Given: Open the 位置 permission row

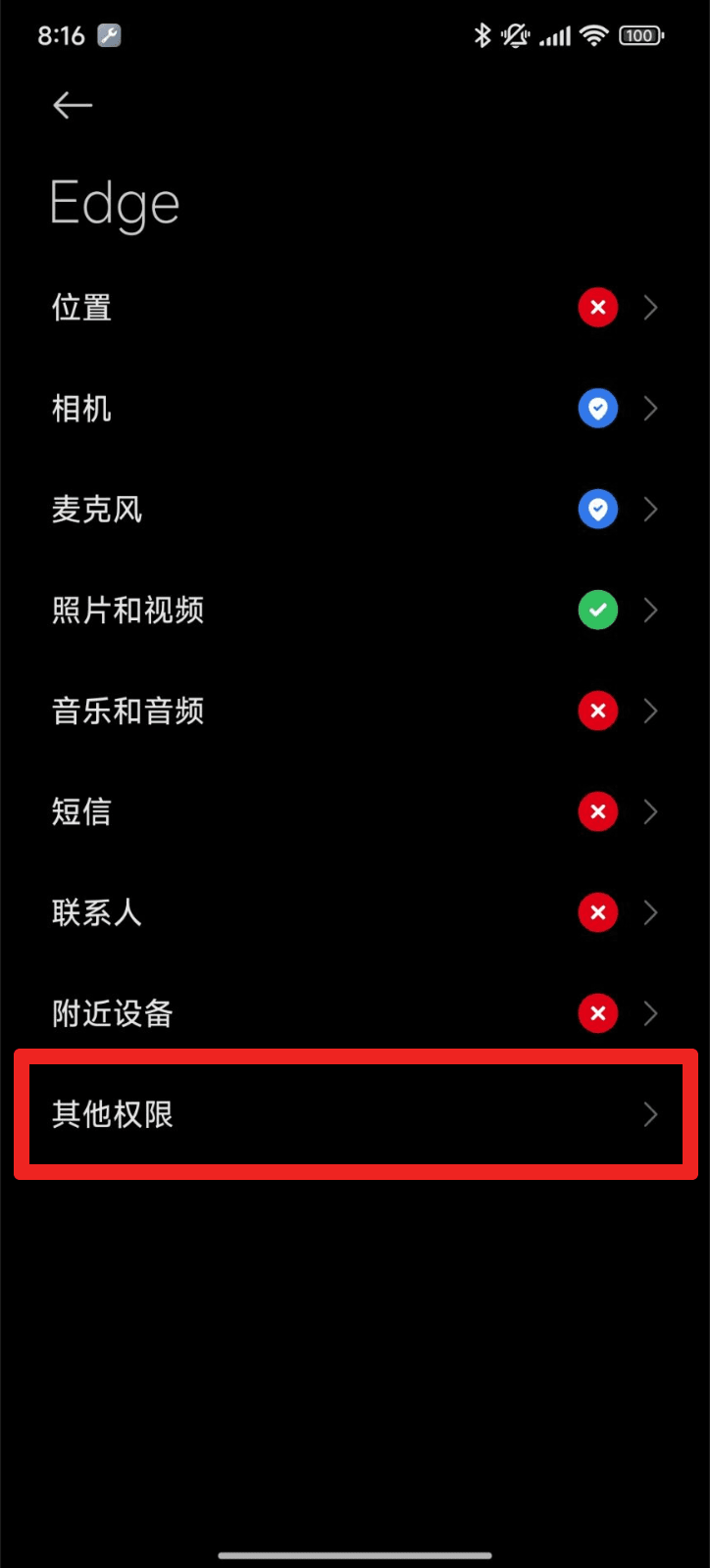Looking at the screenshot, I should 353,308.
